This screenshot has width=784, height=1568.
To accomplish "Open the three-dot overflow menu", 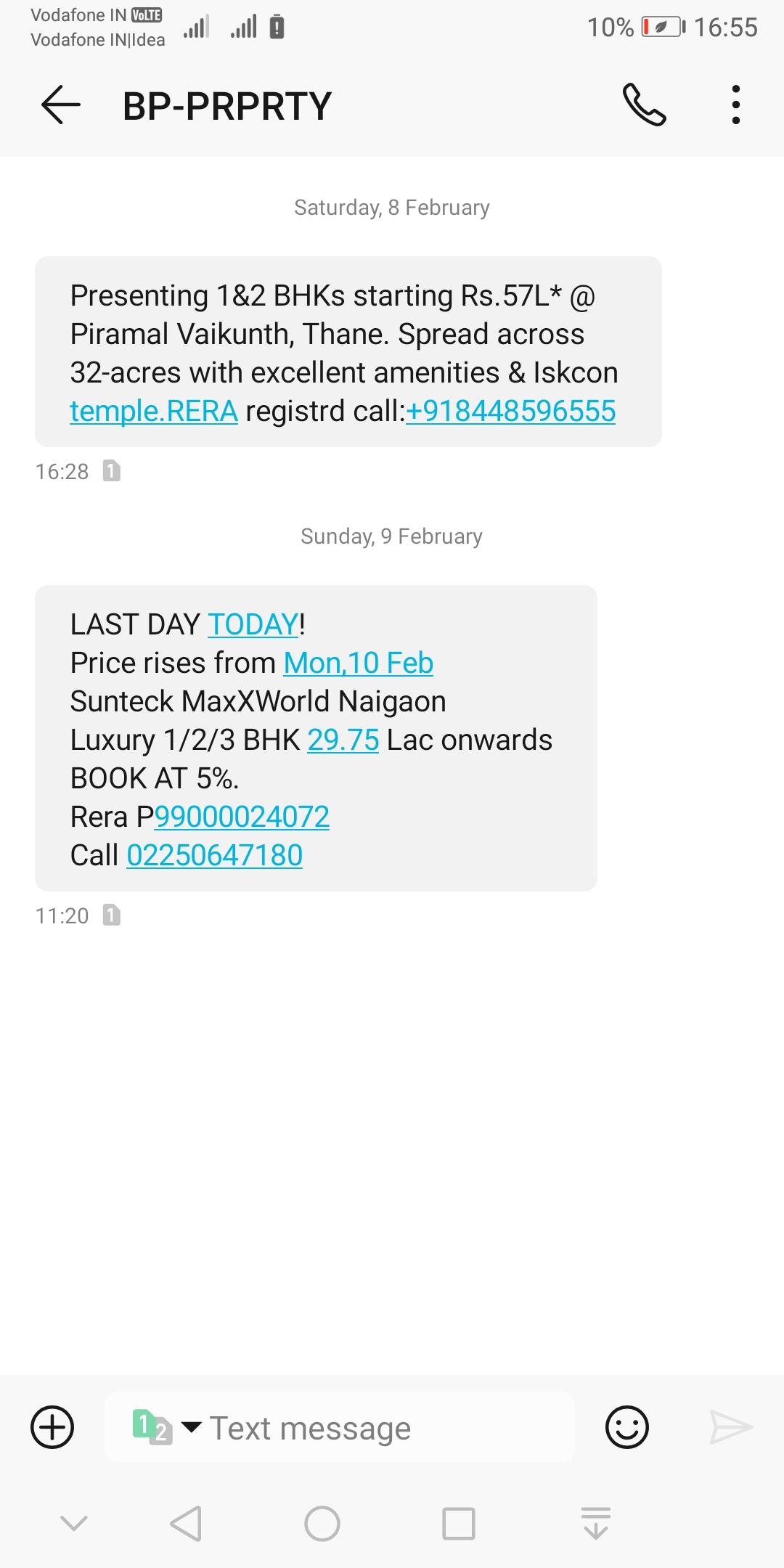I will point(735,105).
